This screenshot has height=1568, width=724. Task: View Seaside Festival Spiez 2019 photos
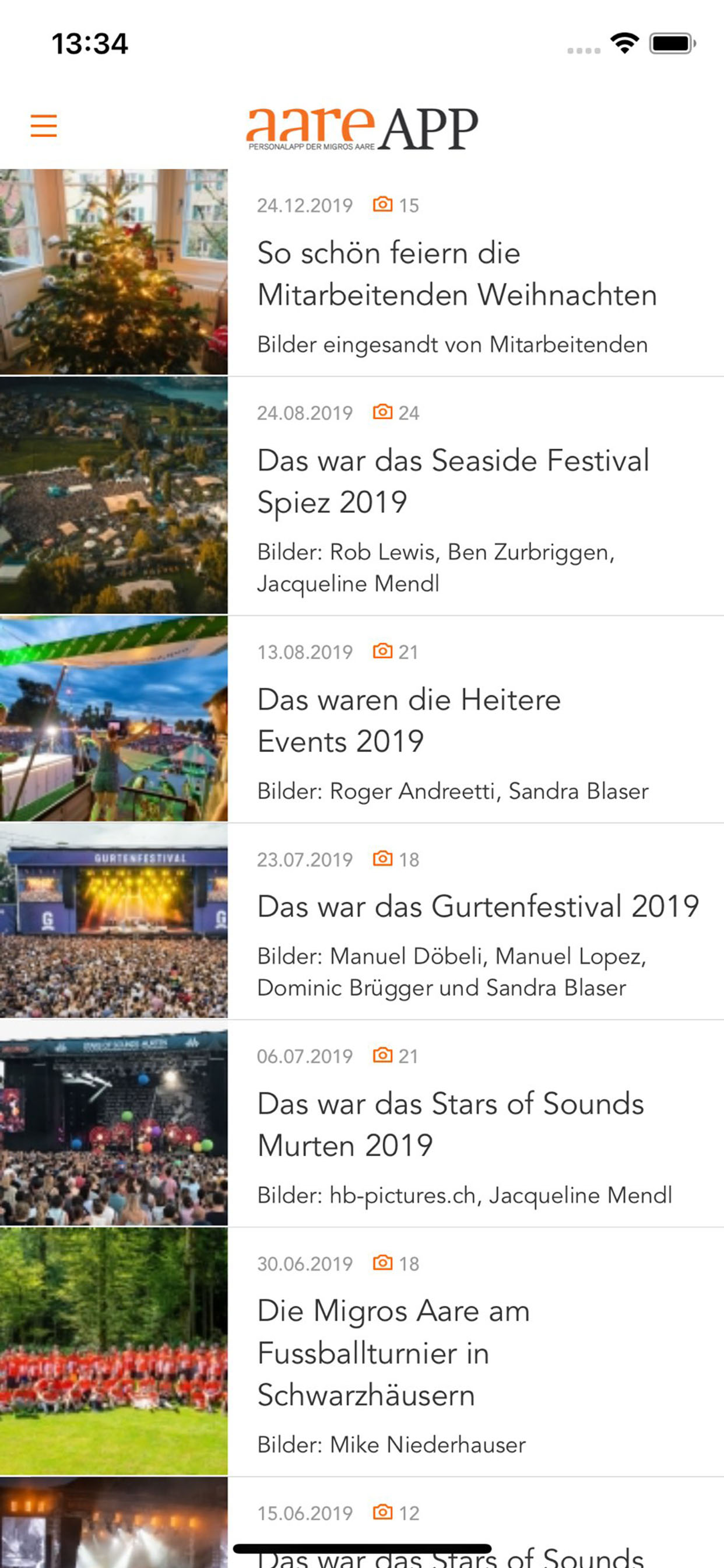pos(453,481)
